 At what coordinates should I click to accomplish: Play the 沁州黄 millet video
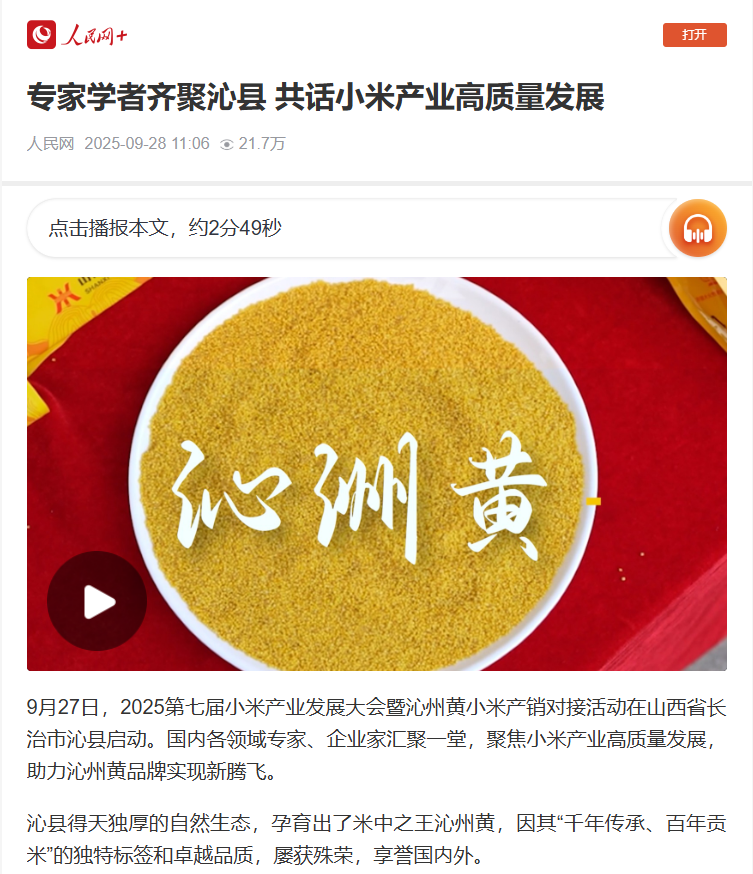[x=97, y=601]
